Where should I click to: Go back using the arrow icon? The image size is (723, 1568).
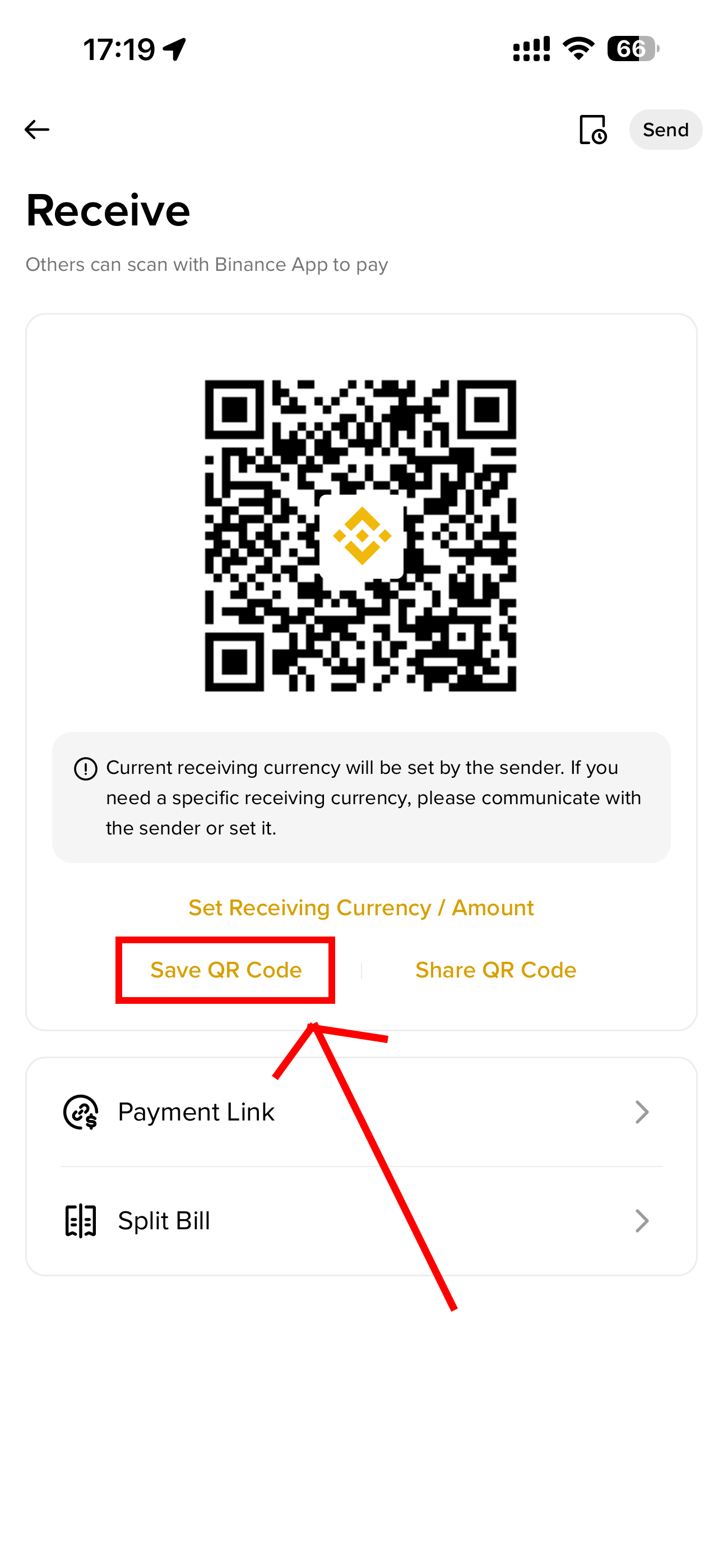[36, 130]
